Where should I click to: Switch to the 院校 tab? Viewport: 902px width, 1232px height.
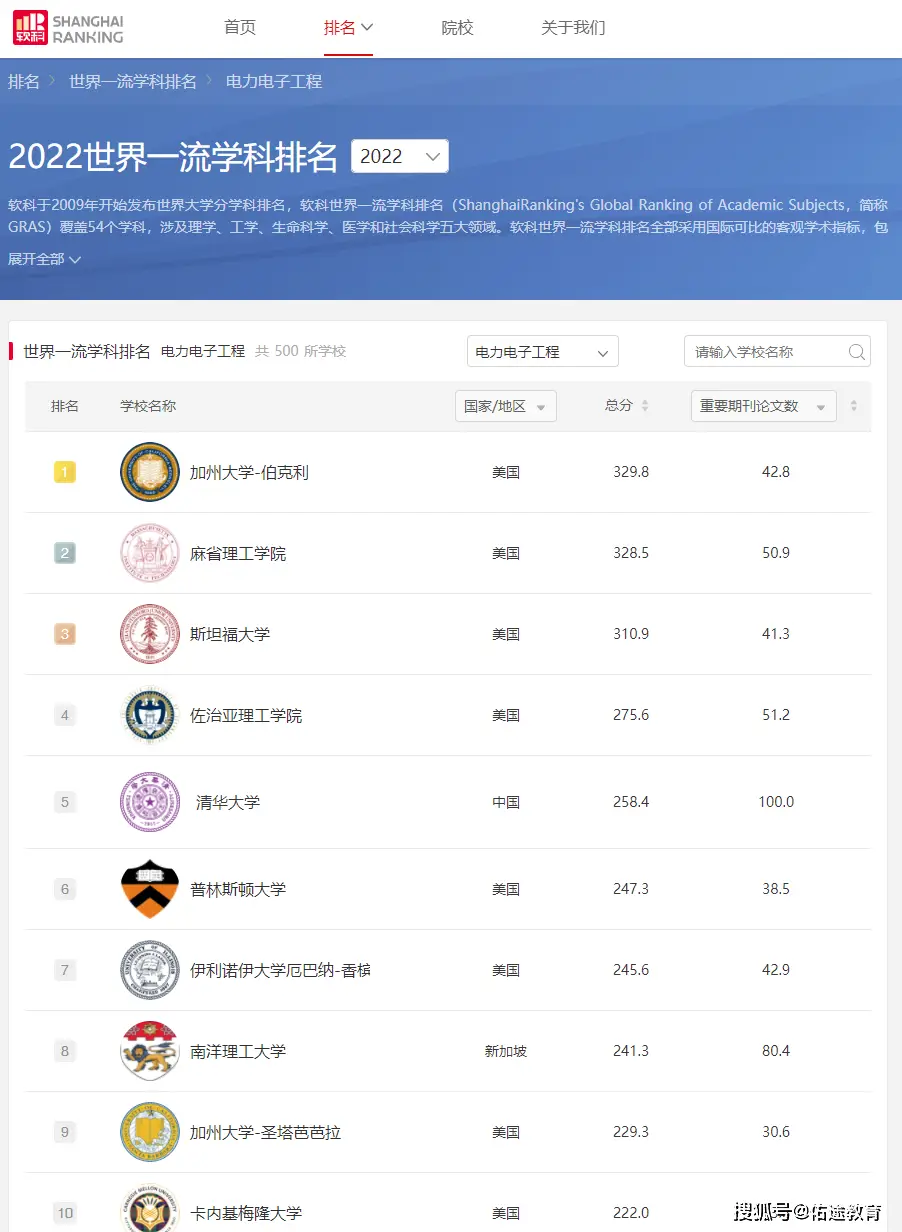coord(457,28)
